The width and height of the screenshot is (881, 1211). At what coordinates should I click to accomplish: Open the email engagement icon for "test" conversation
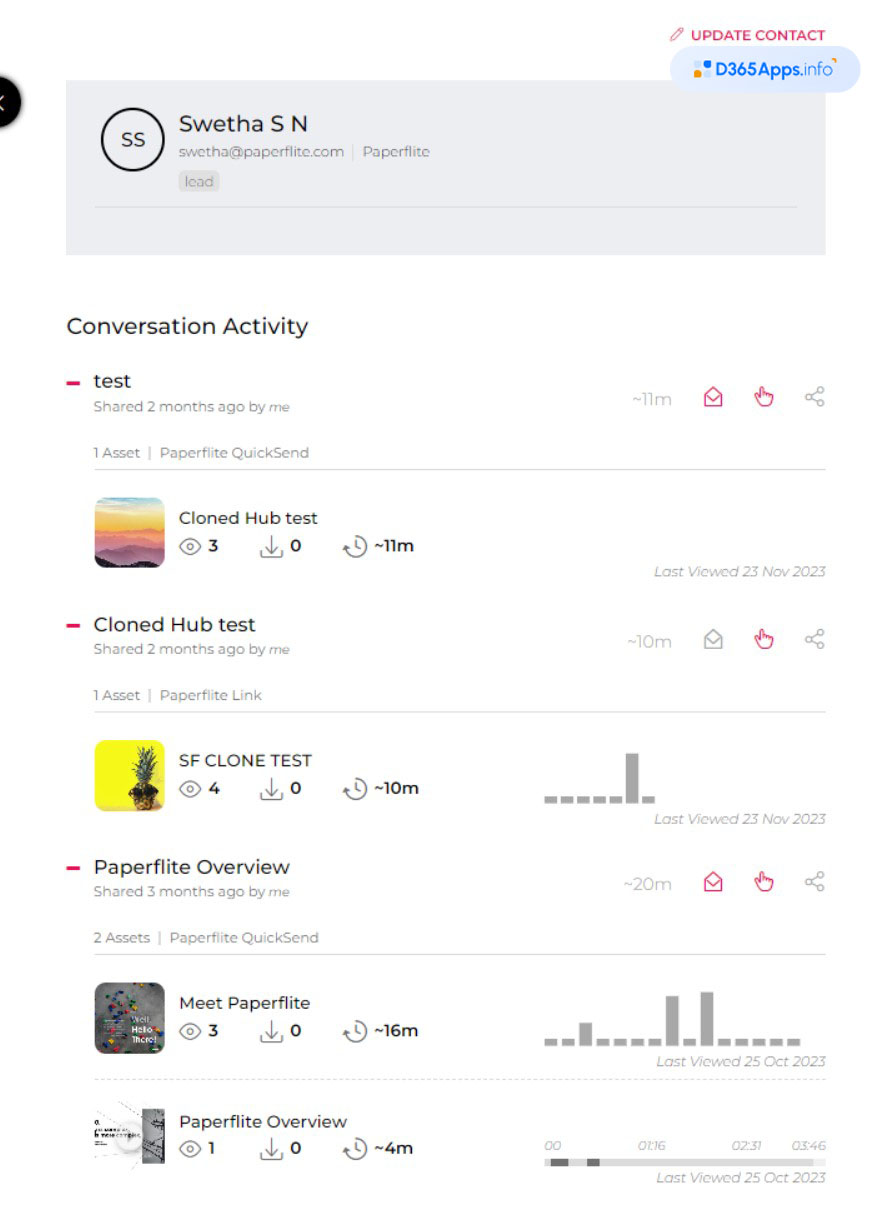click(x=713, y=396)
